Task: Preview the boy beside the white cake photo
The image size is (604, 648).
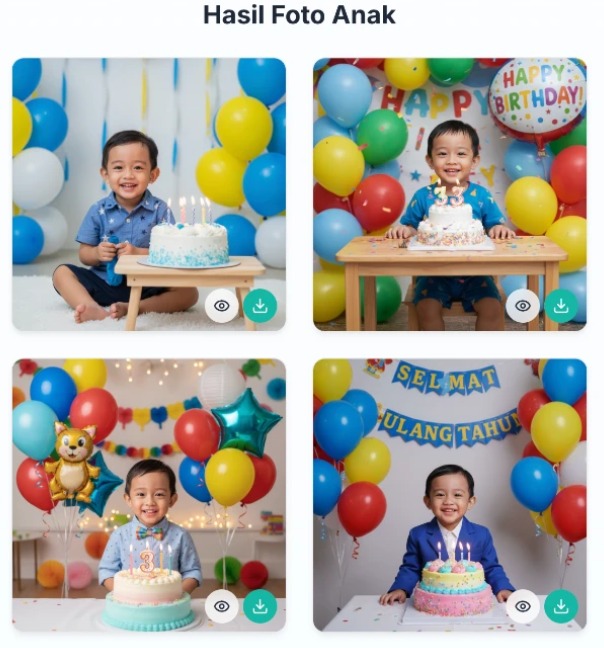Action: (222, 305)
